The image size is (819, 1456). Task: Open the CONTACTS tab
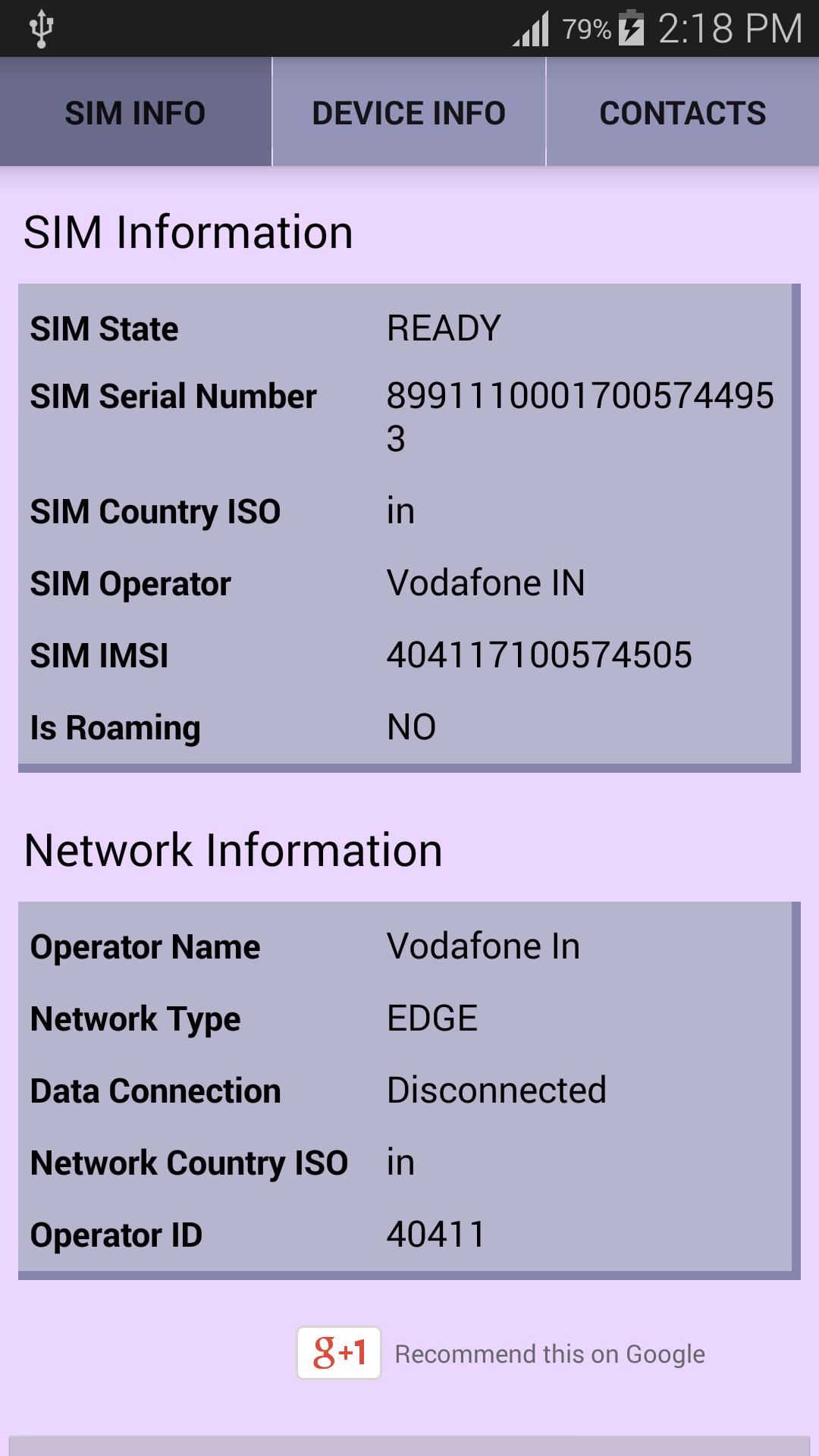pos(682,112)
